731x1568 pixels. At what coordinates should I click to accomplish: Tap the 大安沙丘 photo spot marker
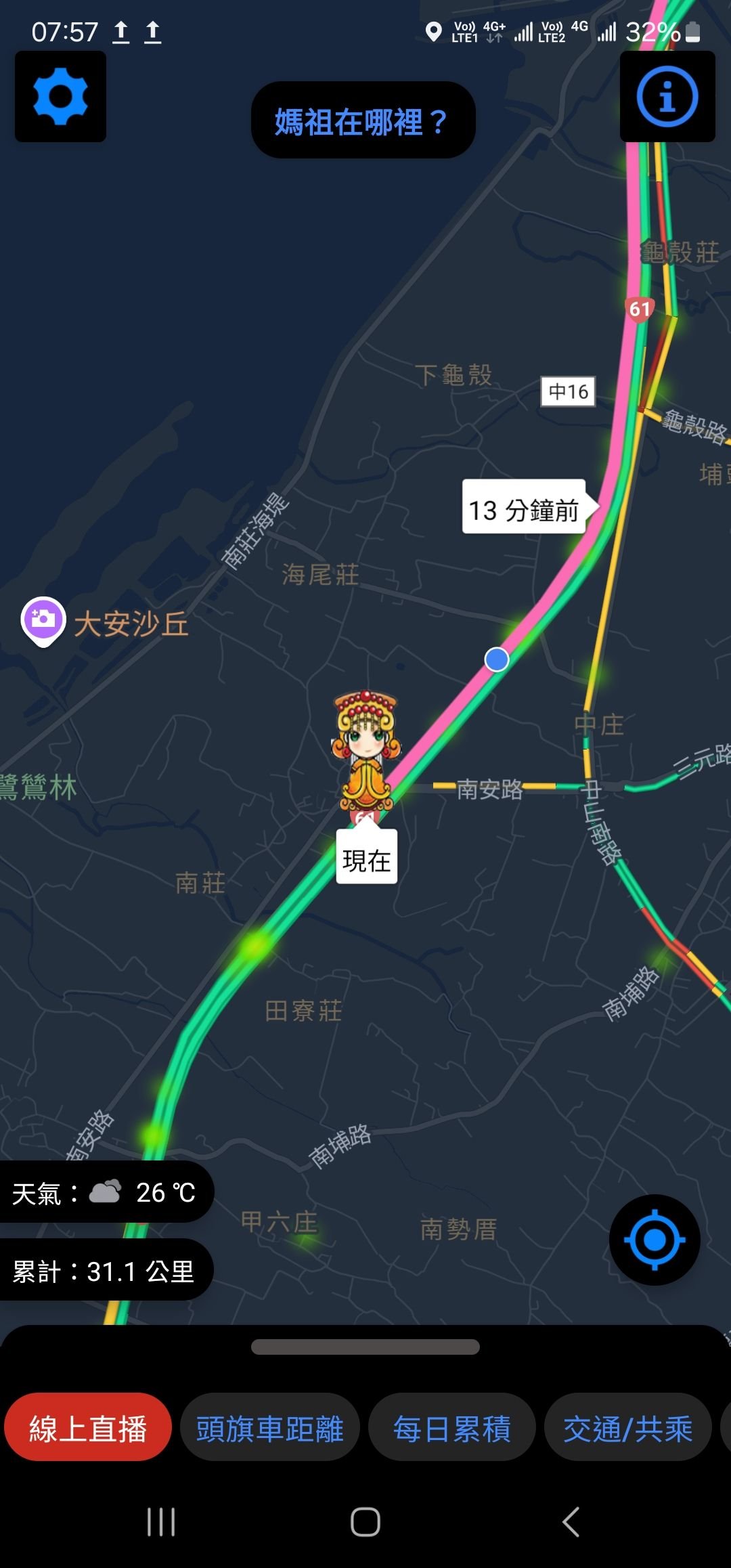43,620
